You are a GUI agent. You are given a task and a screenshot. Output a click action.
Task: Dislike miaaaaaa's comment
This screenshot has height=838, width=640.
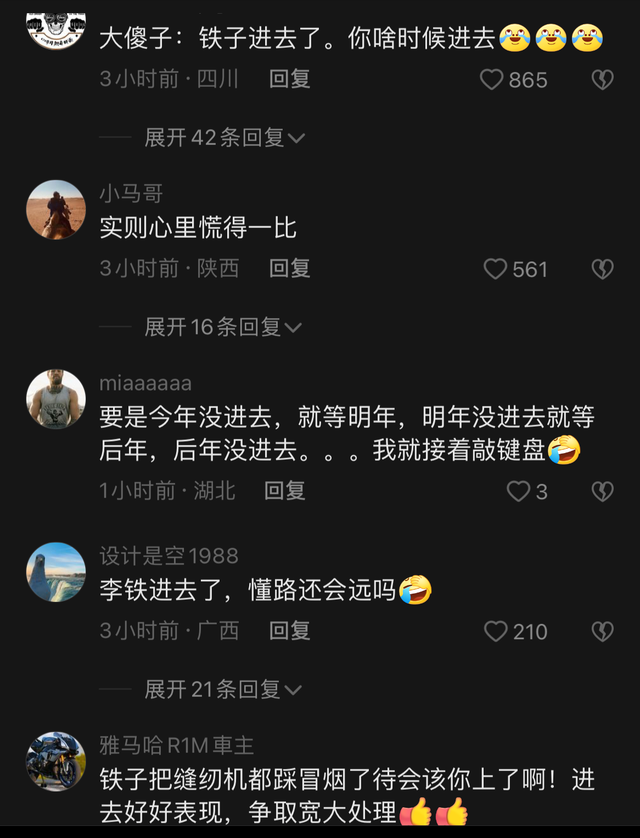point(602,491)
